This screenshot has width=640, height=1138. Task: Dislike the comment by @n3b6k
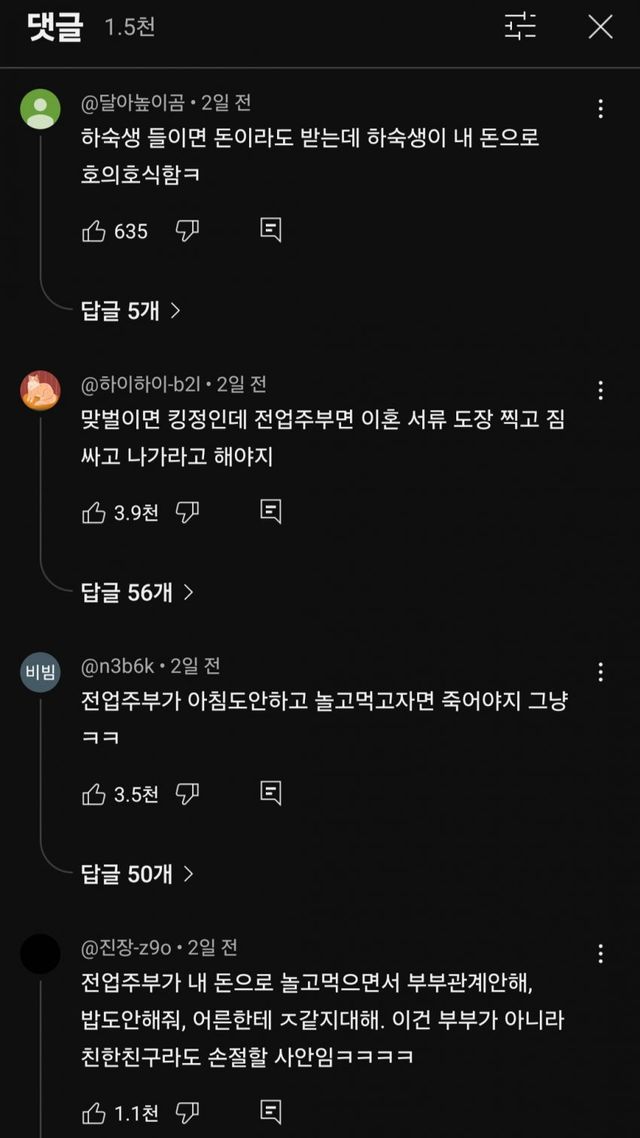187,795
